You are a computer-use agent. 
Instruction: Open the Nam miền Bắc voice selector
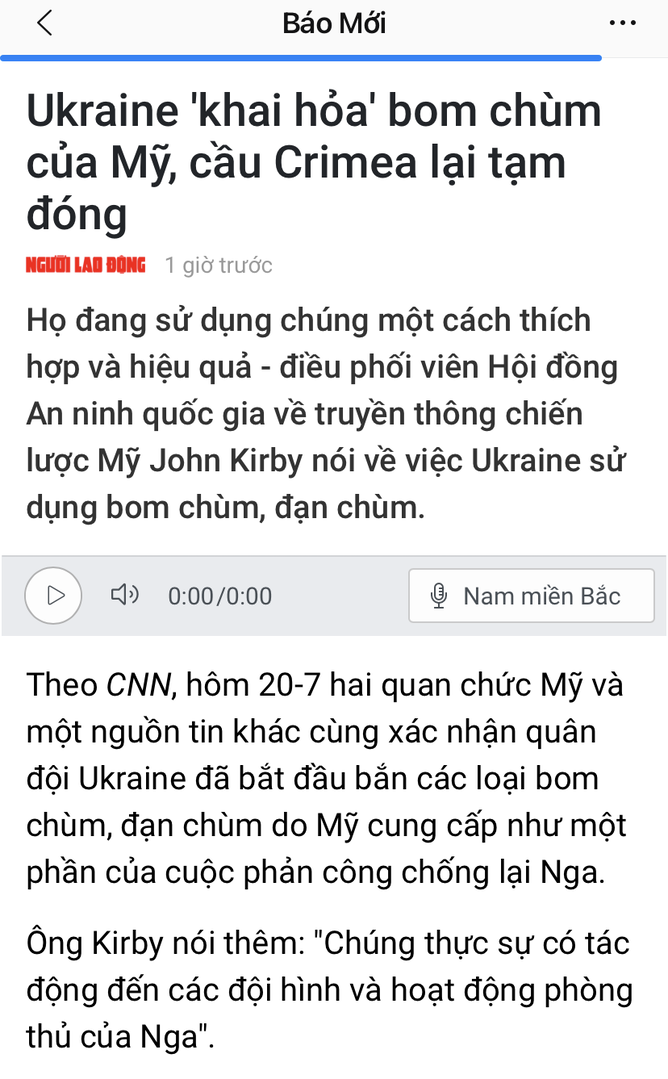click(537, 596)
